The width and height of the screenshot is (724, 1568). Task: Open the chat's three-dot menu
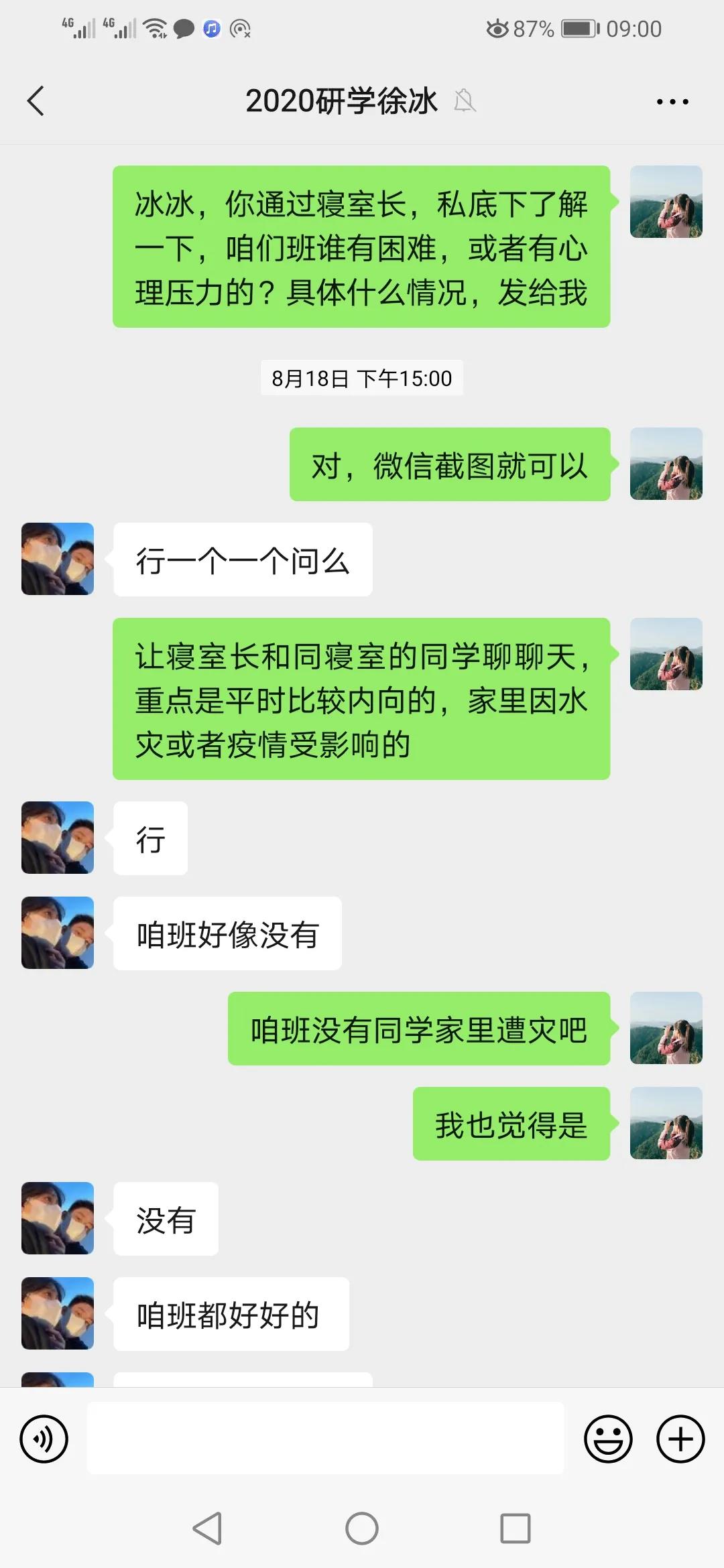pyautogui.click(x=672, y=102)
